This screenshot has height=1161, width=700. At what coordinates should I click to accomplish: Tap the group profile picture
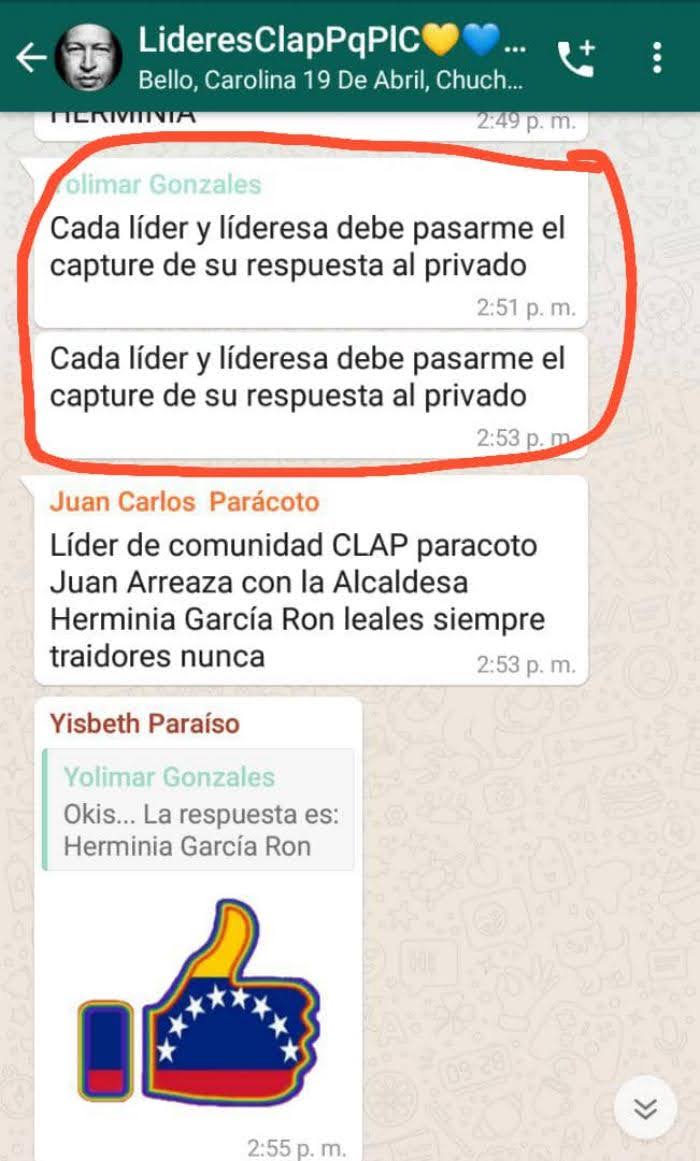(x=88, y=58)
